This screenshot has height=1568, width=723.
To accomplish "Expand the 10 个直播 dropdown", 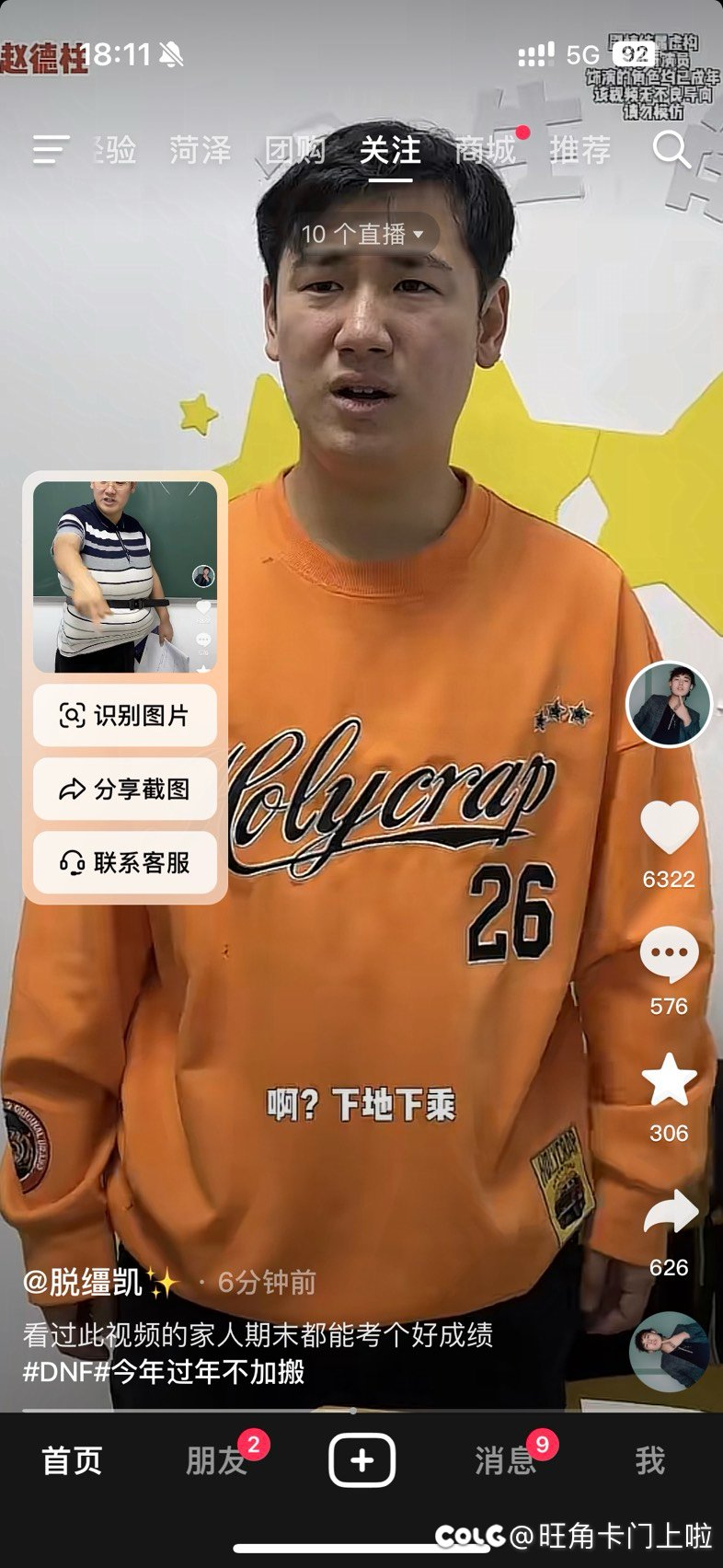I will pyautogui.click(x=362, y=234).
